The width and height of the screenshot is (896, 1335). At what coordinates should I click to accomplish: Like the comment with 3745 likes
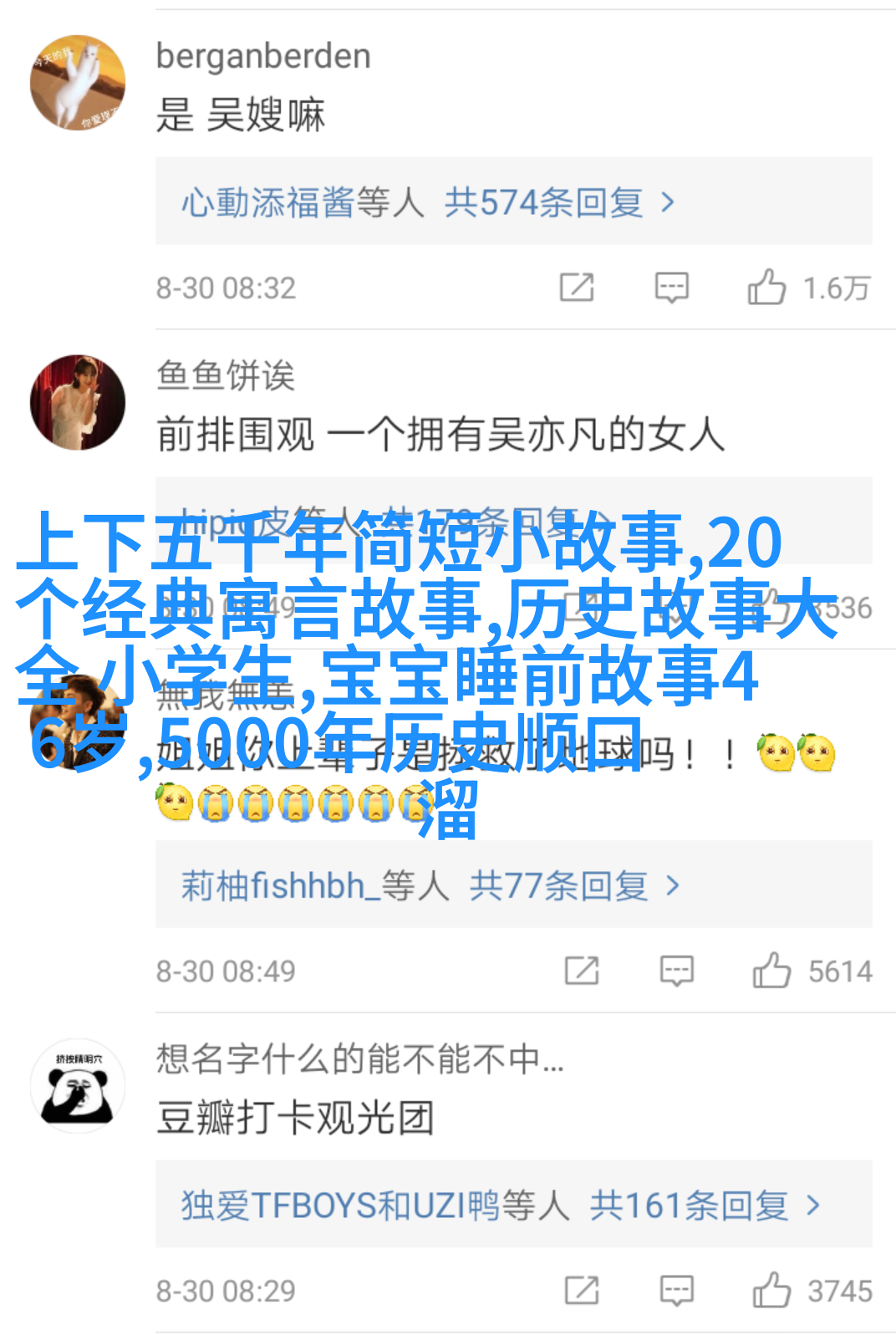pyautogui.click(x=771, y=1290)
